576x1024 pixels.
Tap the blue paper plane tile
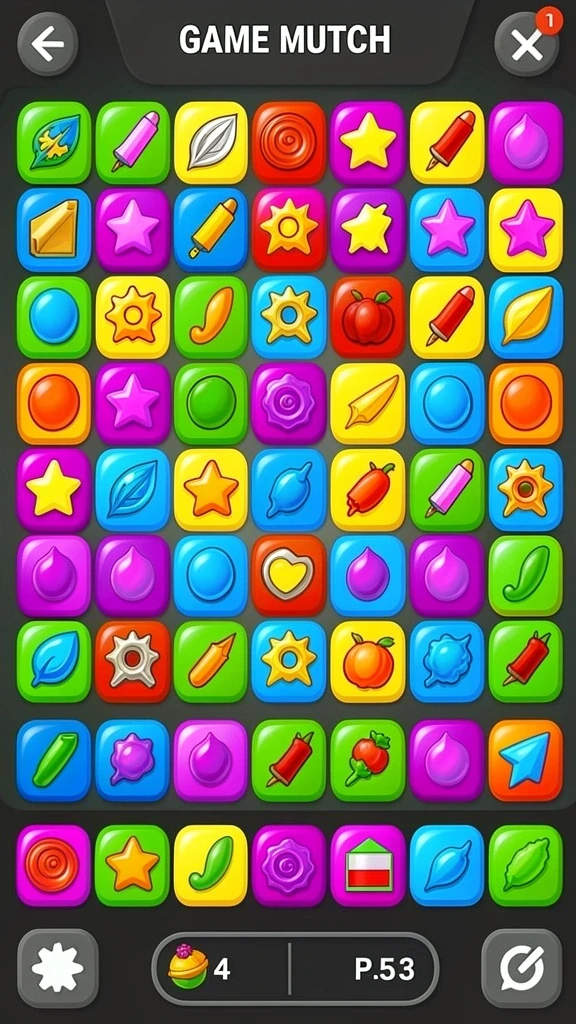tap(525, 760)
